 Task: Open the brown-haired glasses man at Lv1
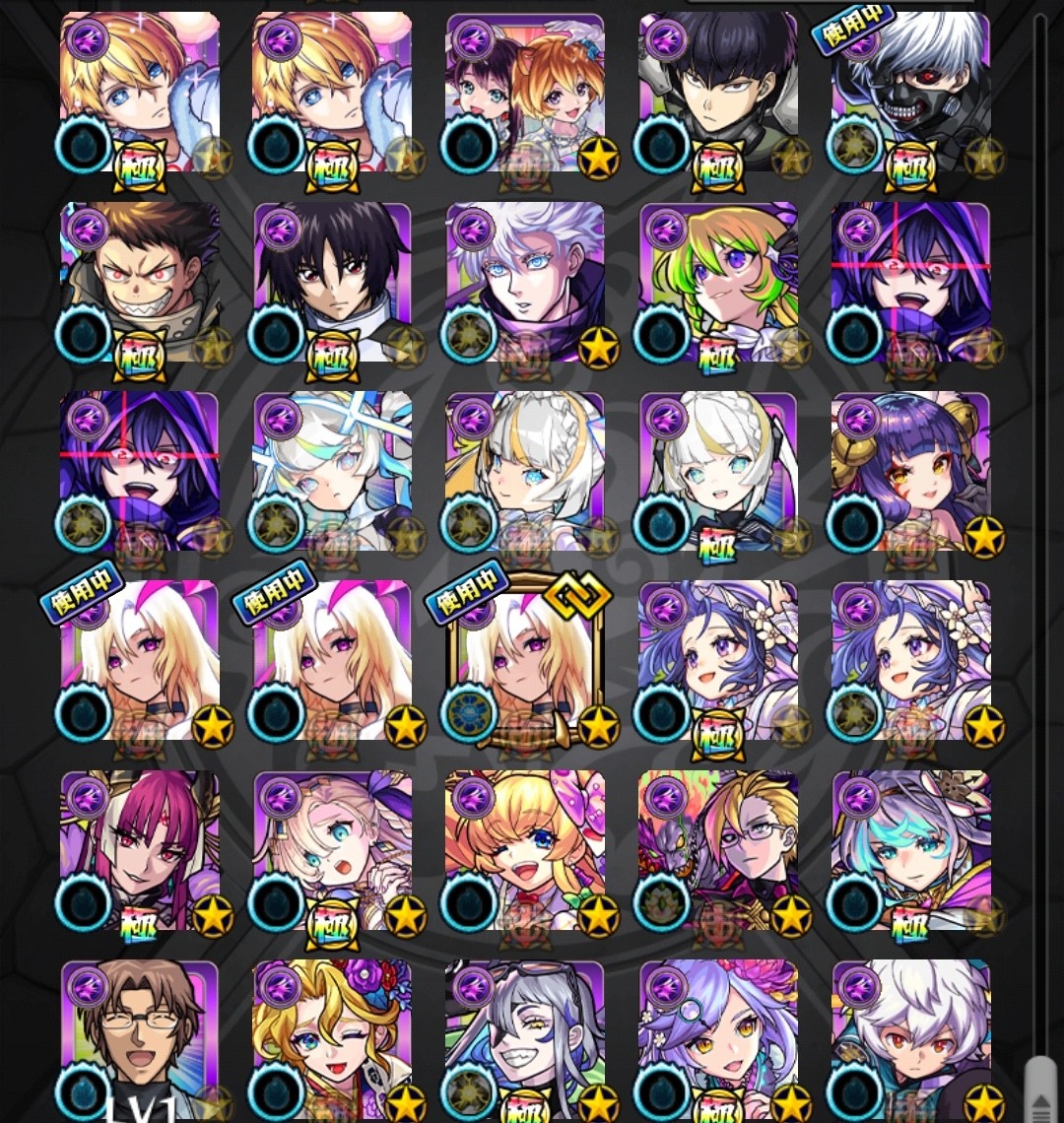(140, 1039)
